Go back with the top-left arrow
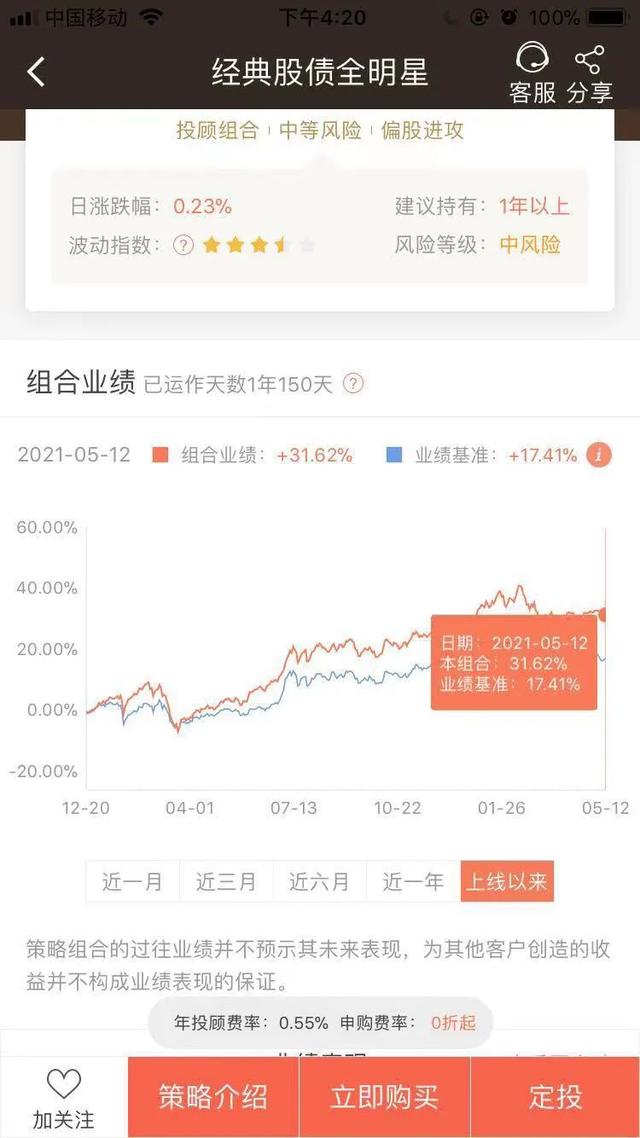The image size is (640, 1138). 36,73
